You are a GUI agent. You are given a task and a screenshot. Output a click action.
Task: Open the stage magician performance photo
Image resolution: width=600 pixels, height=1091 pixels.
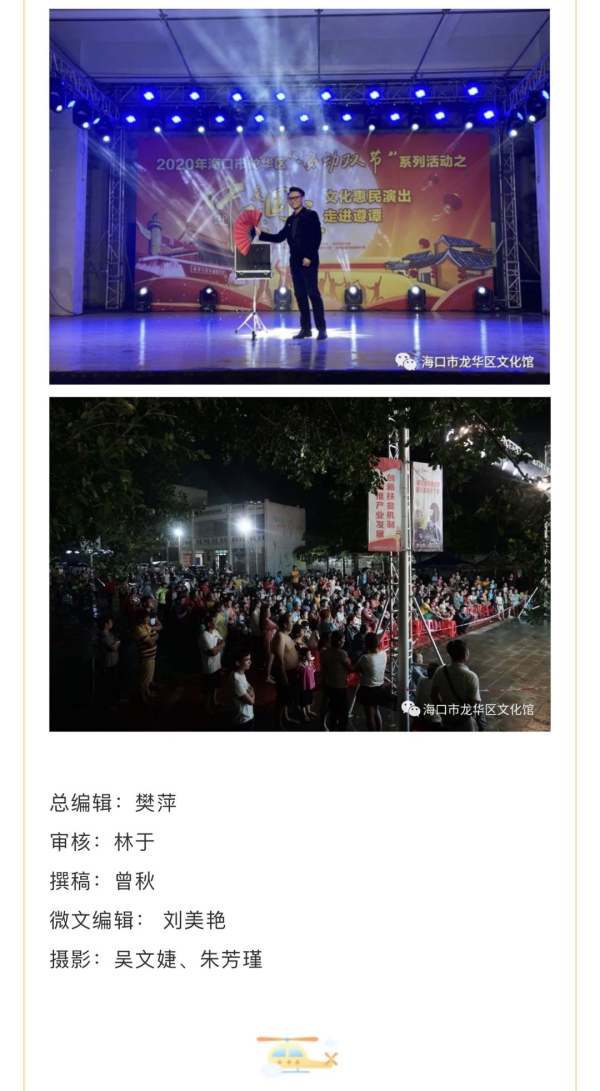299,196
